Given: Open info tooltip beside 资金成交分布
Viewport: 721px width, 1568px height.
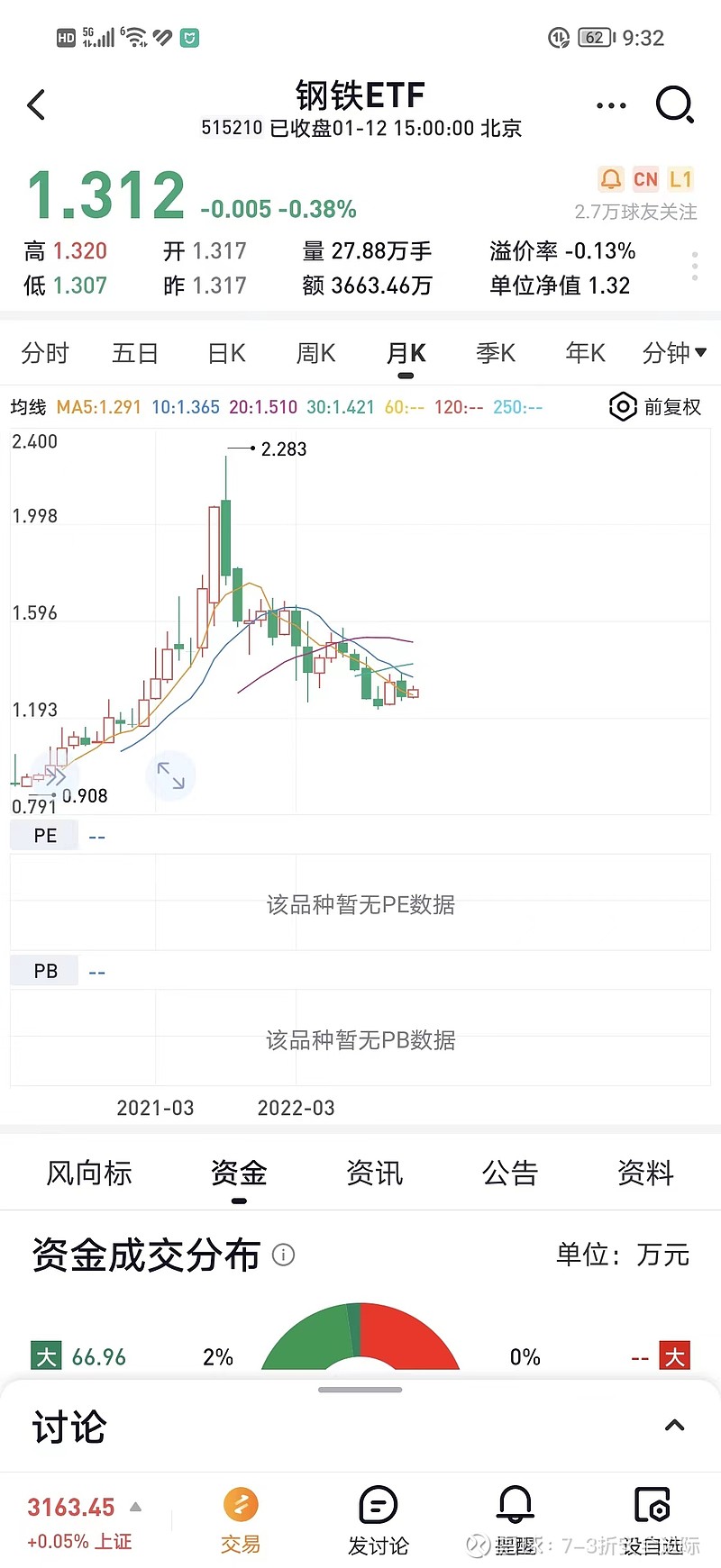Looking at the screenshot, I should coord(283,1255).
